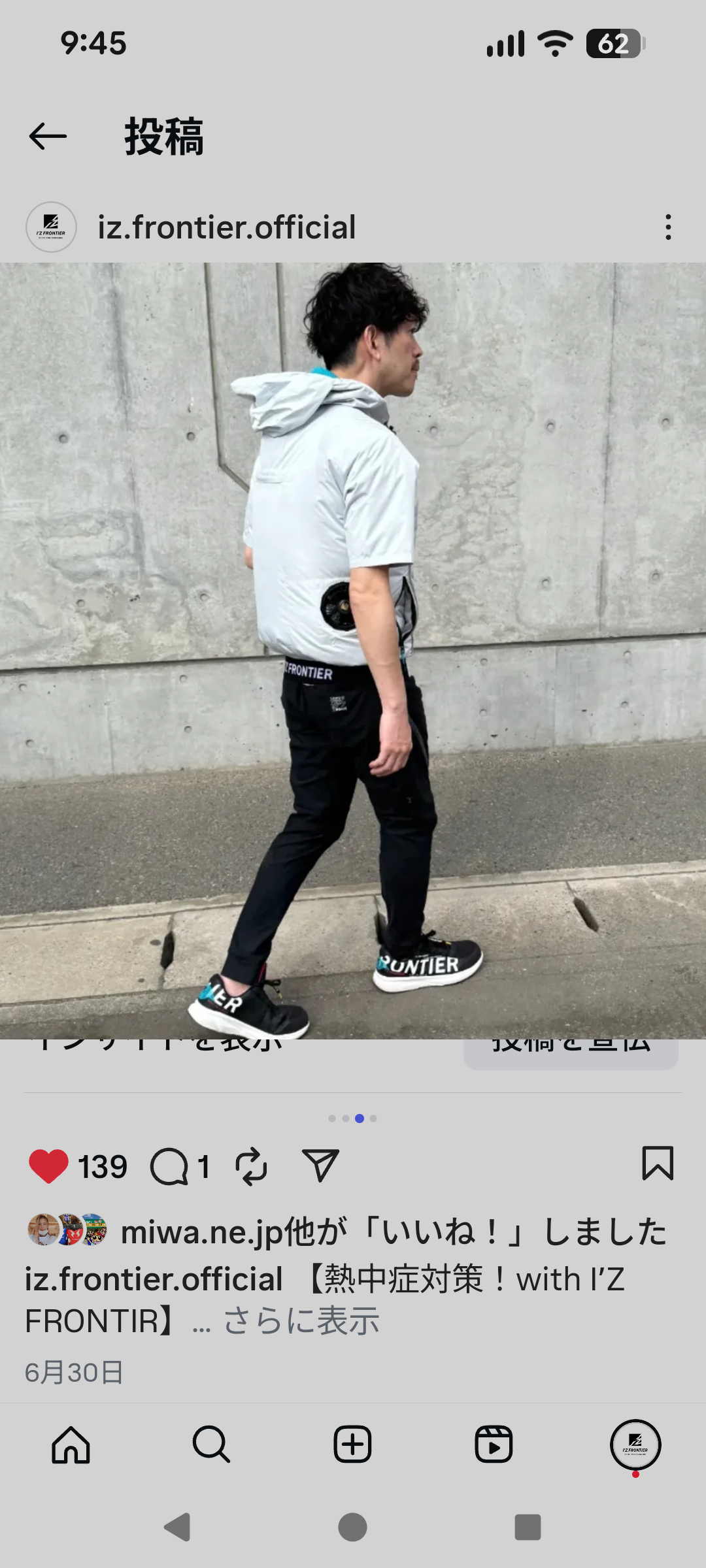Tap the system back button
The width and height of the screenshot is (706, 1568).
177,1527
